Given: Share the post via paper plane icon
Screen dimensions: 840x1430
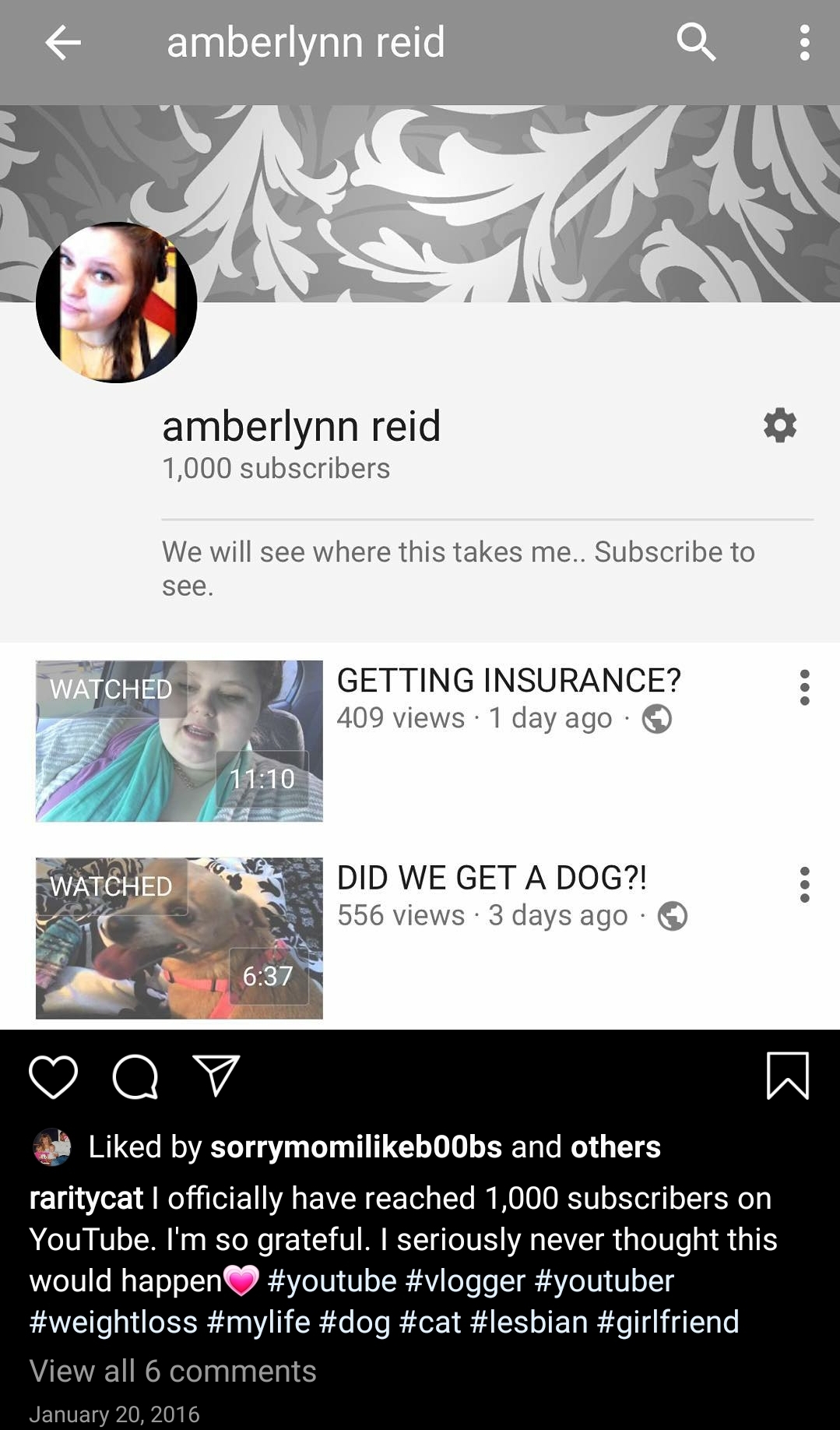Looking at the screenshot, I should [216, 1076].
